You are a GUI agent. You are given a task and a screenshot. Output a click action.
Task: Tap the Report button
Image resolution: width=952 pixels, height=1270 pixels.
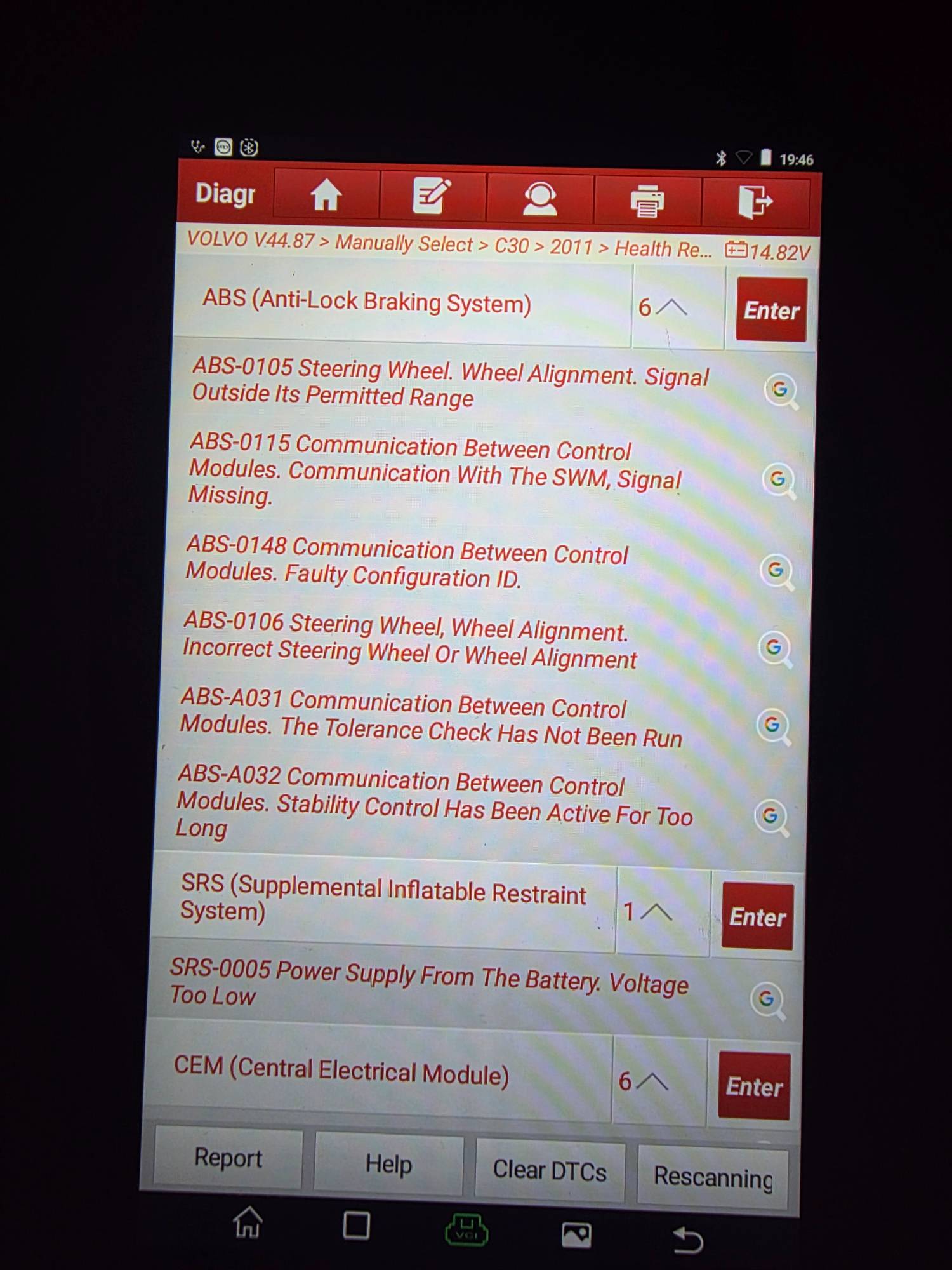(228, 1158)
